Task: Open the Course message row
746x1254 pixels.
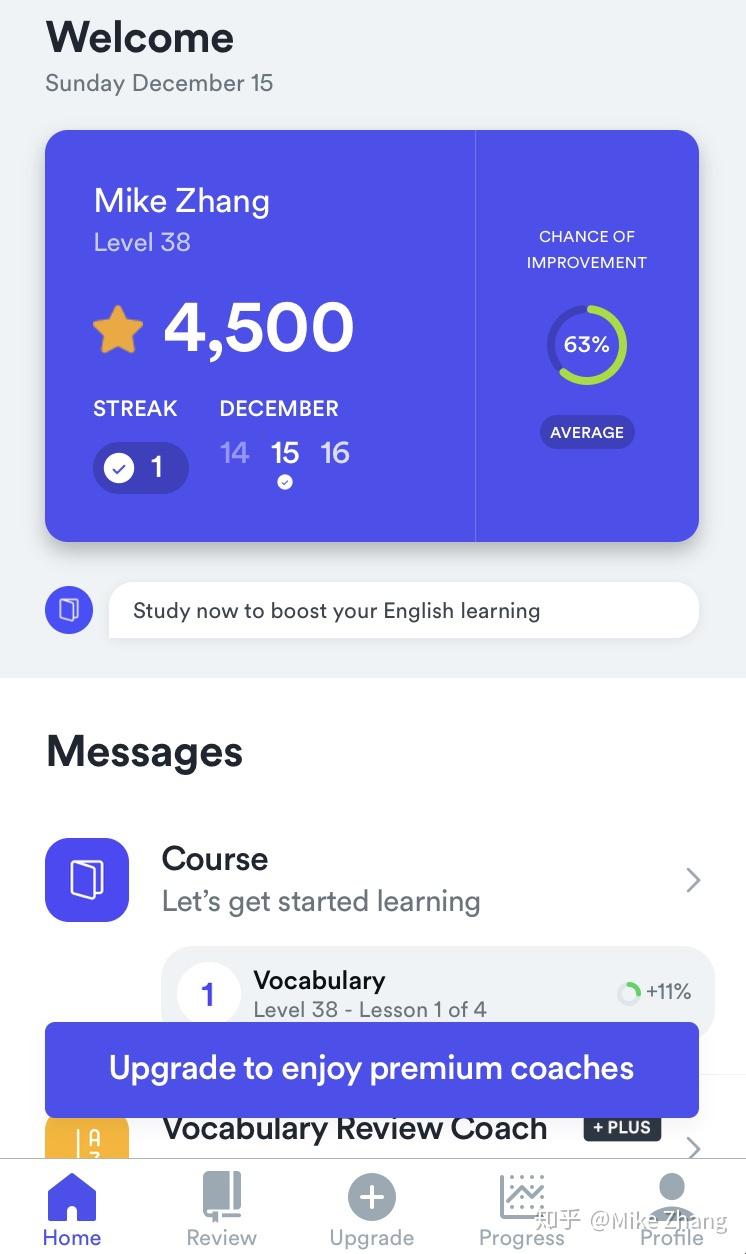Action: 373,880
